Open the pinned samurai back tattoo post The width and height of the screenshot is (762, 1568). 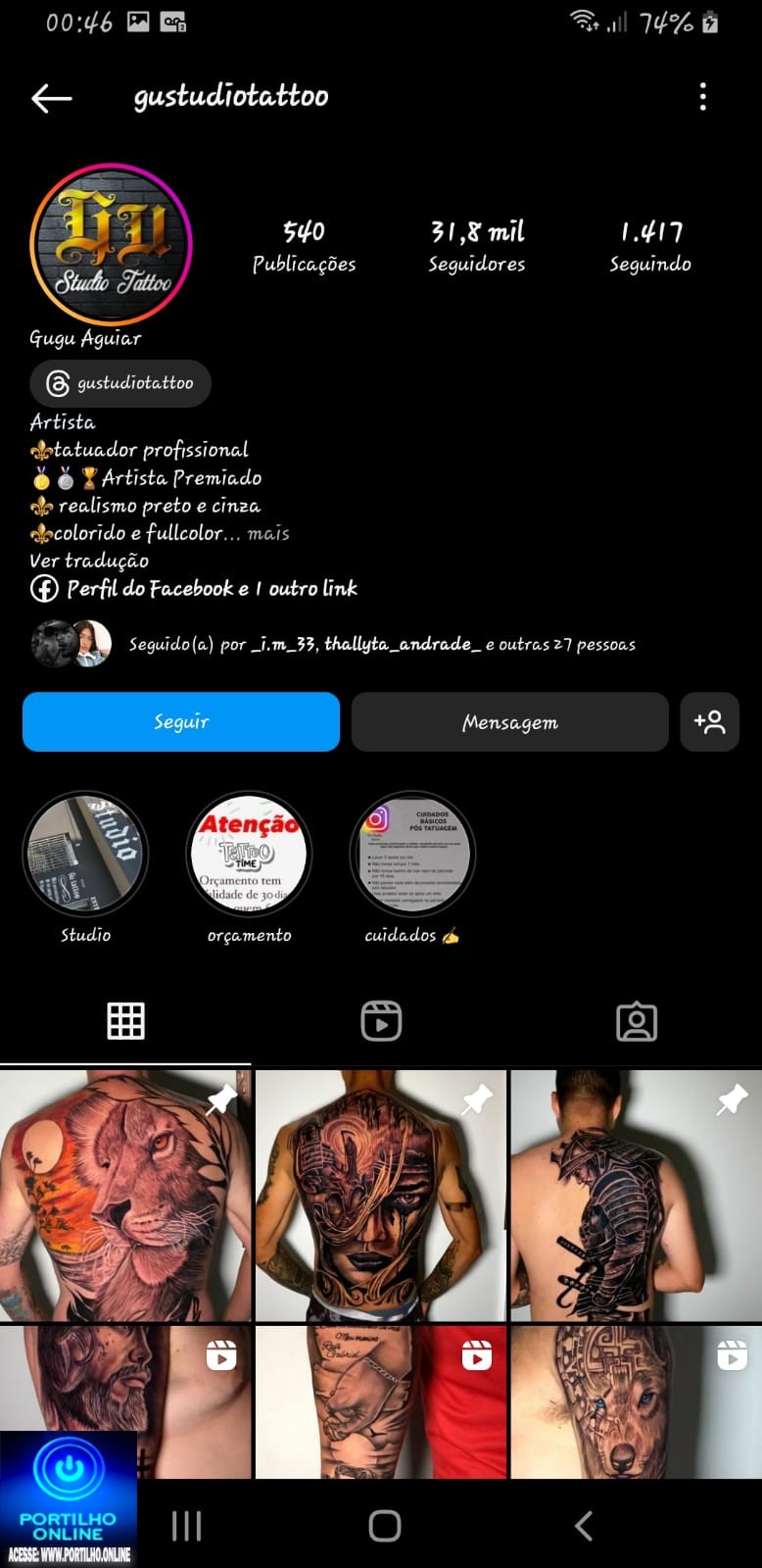point(636,1196)
